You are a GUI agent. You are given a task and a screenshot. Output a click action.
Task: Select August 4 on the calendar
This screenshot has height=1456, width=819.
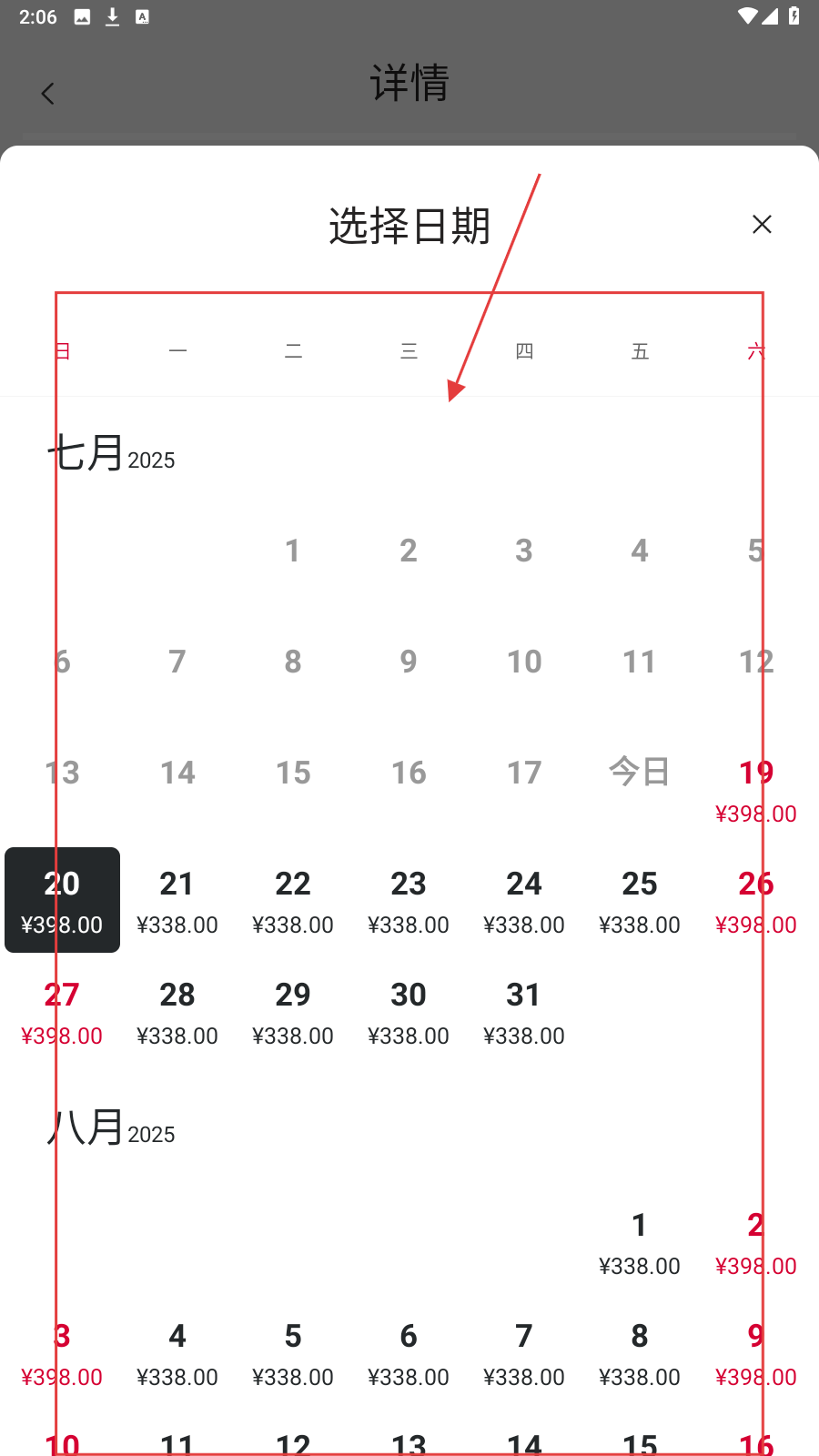coord(177,1353)
